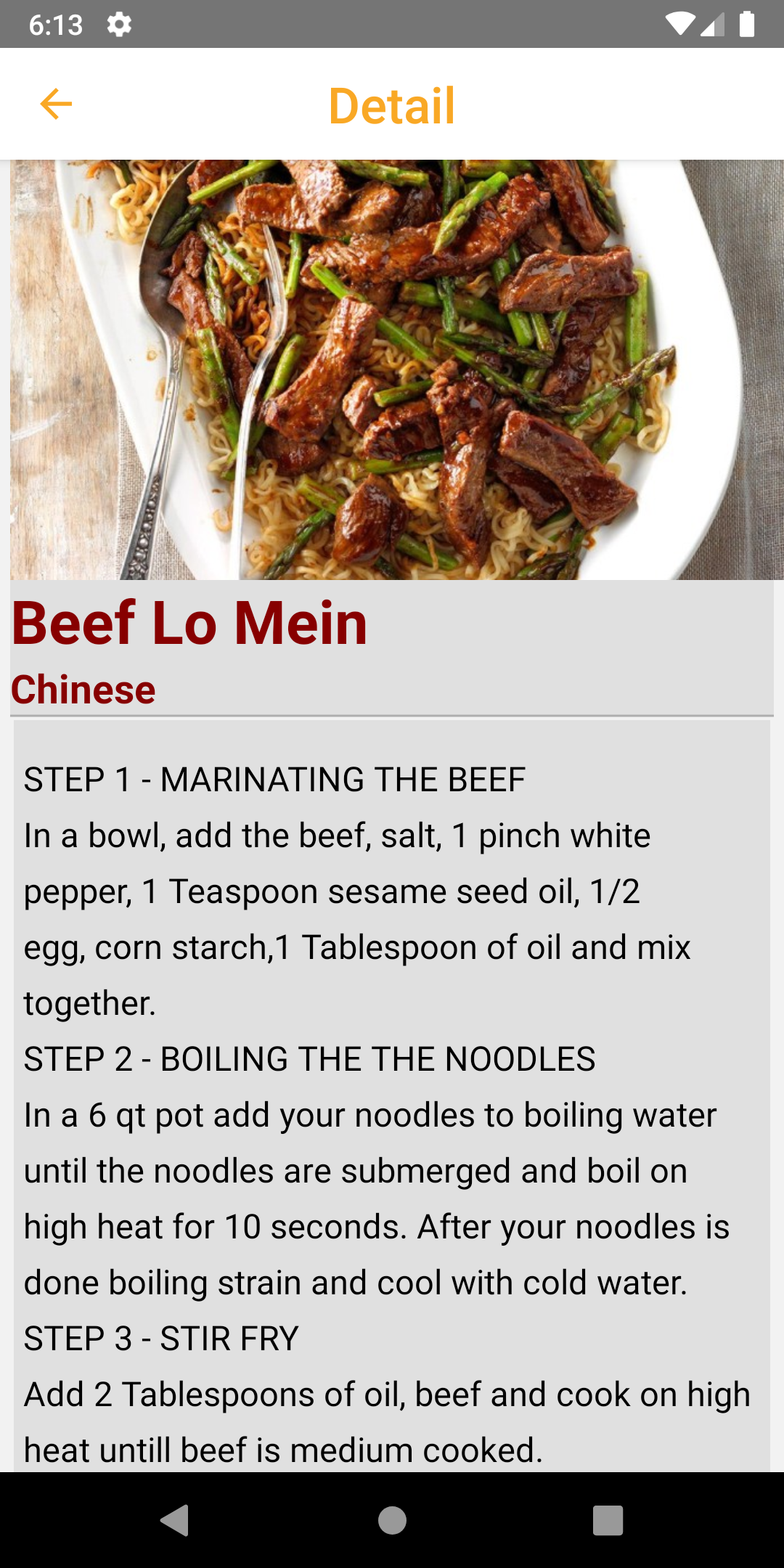The width and height of the screenshot is (784, 1568).
Task: Tap the STEP 3 - STIR FRY heading
Action: (x=160, y=1338)
